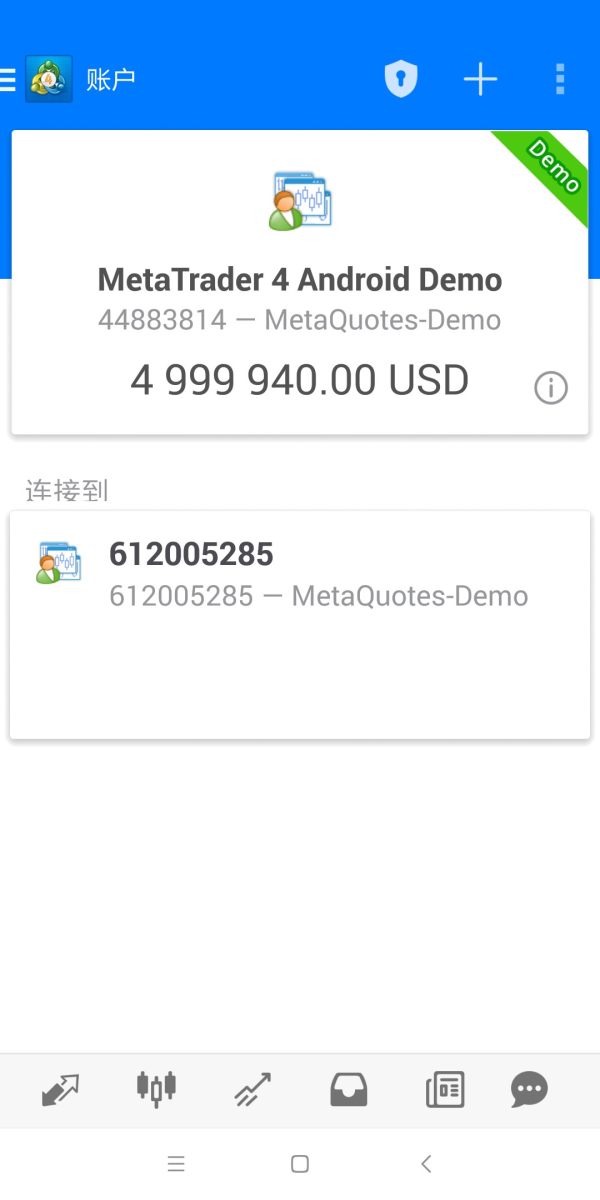Go to the system home screen

(300, 1163)
